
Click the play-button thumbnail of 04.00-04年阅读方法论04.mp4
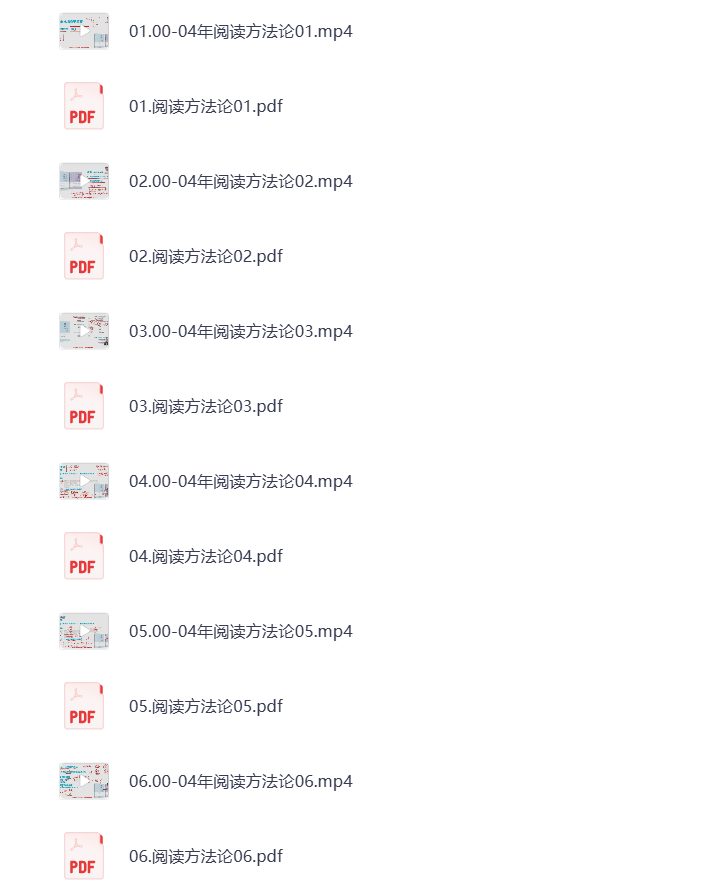tap(84, 481)
